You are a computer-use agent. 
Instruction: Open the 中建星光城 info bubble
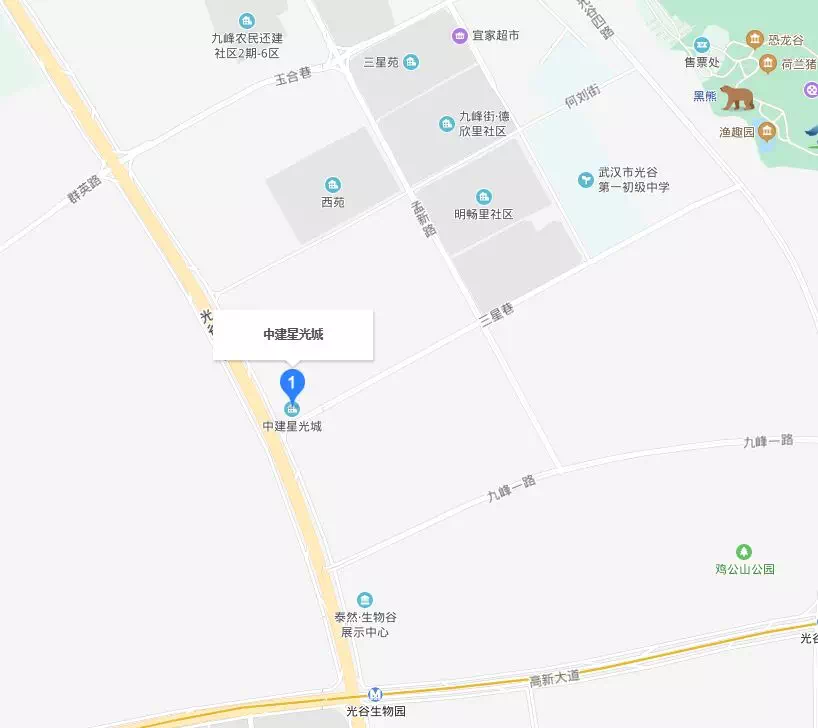293,334
